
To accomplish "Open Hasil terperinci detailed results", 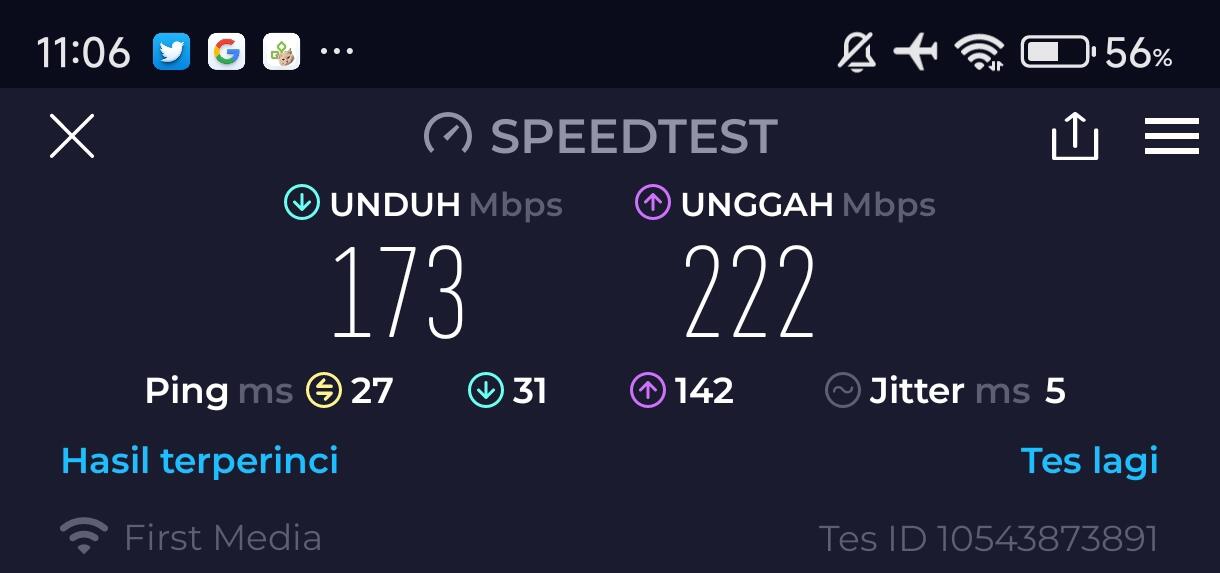I will pos(200,461).
